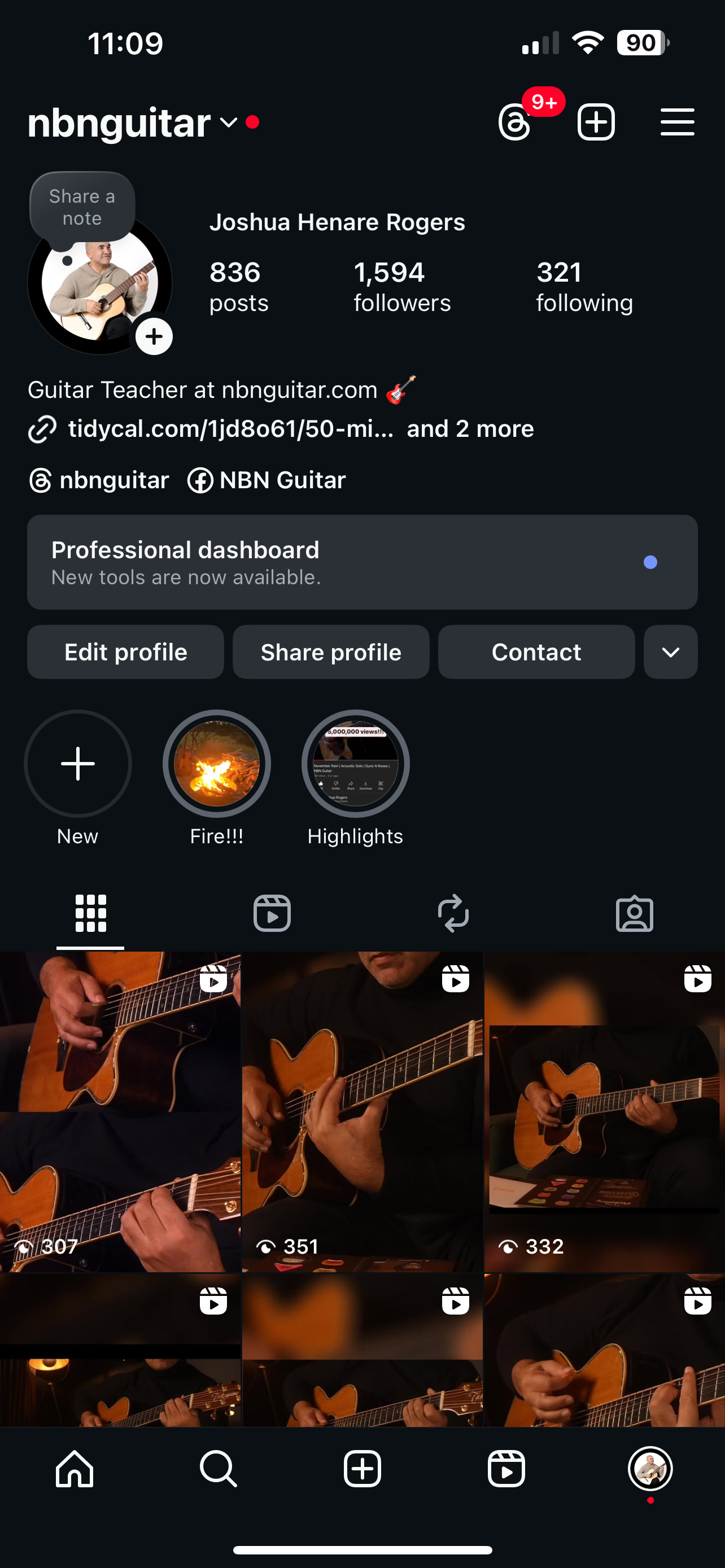
Task: Expand the discover people chevron beside Contact
Action: tap(670, 652)
